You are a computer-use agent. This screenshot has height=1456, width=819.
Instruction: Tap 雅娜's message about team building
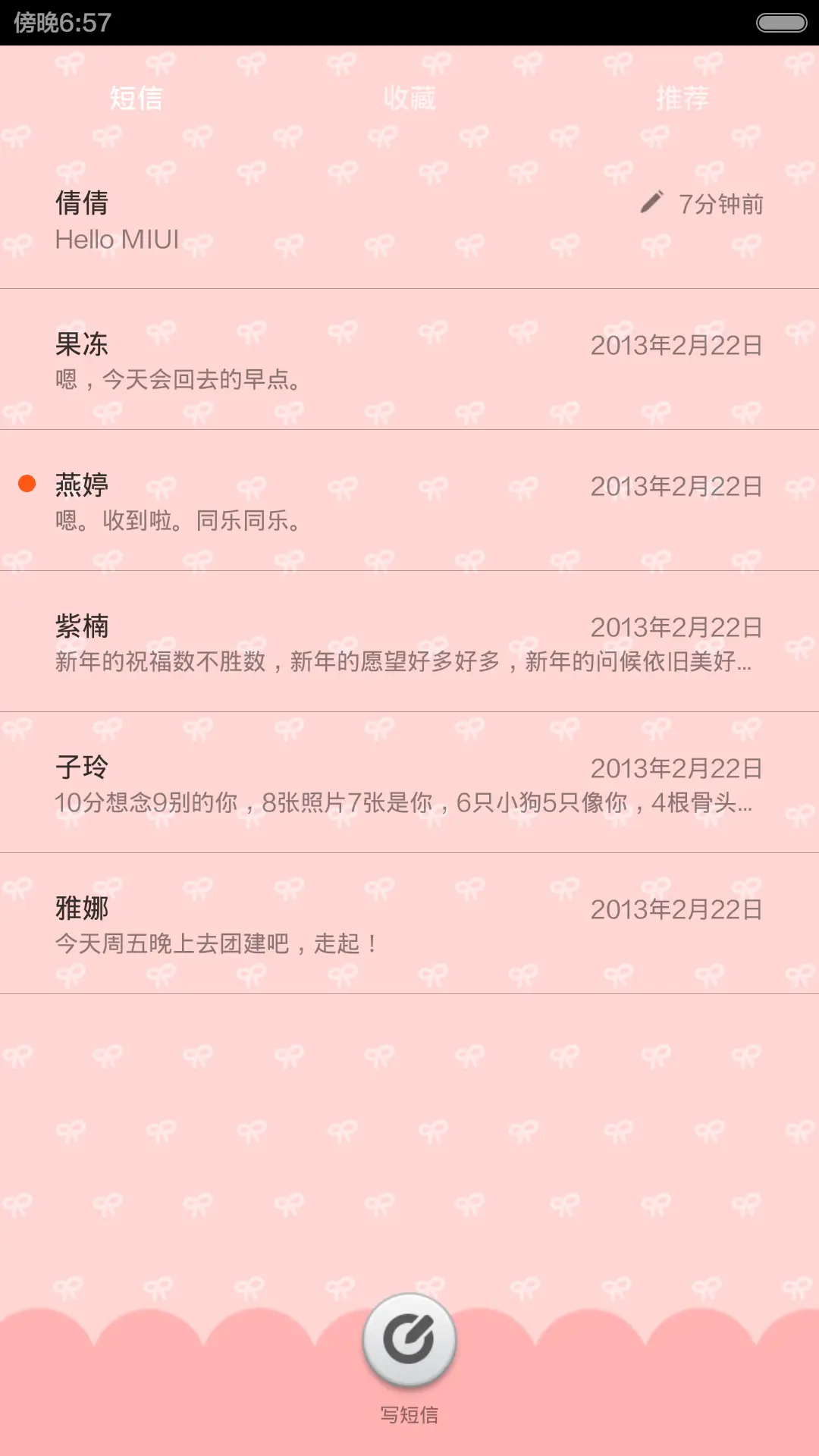click(x=303, y=925)
